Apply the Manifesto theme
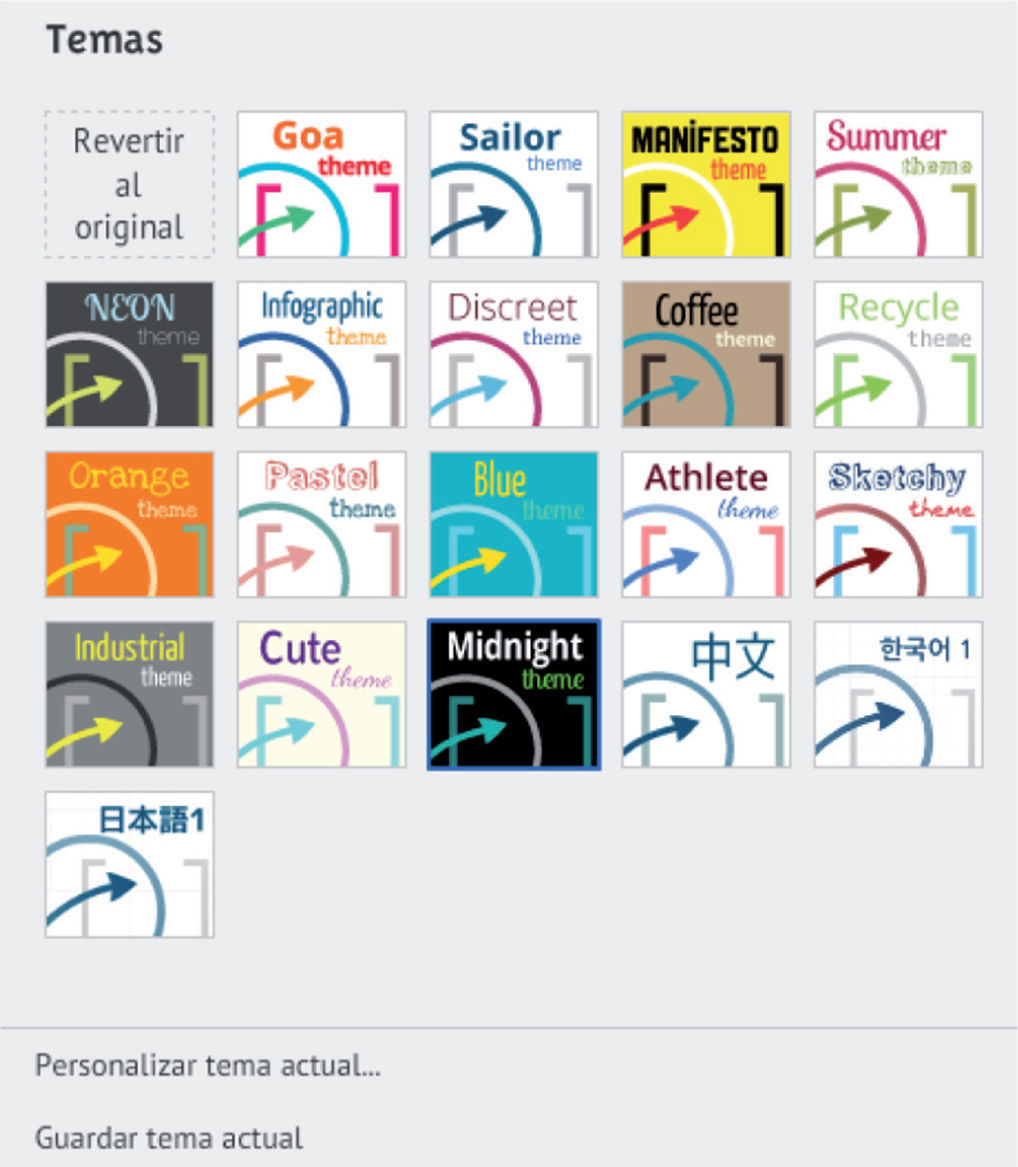This screenshot has height=1167, width=1018. click(x=705, y=184)
